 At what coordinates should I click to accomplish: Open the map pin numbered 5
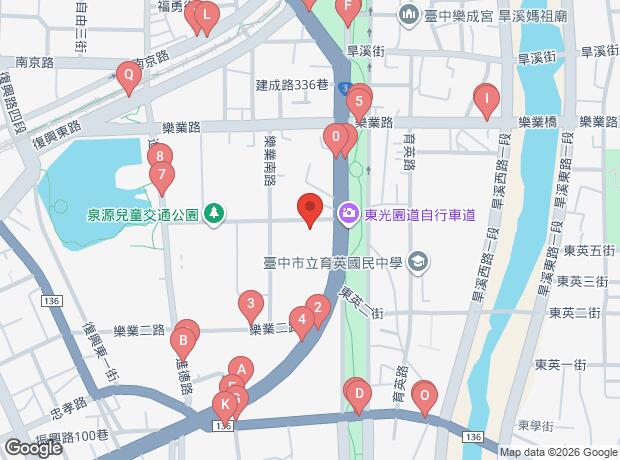click(x=358, y=101)
